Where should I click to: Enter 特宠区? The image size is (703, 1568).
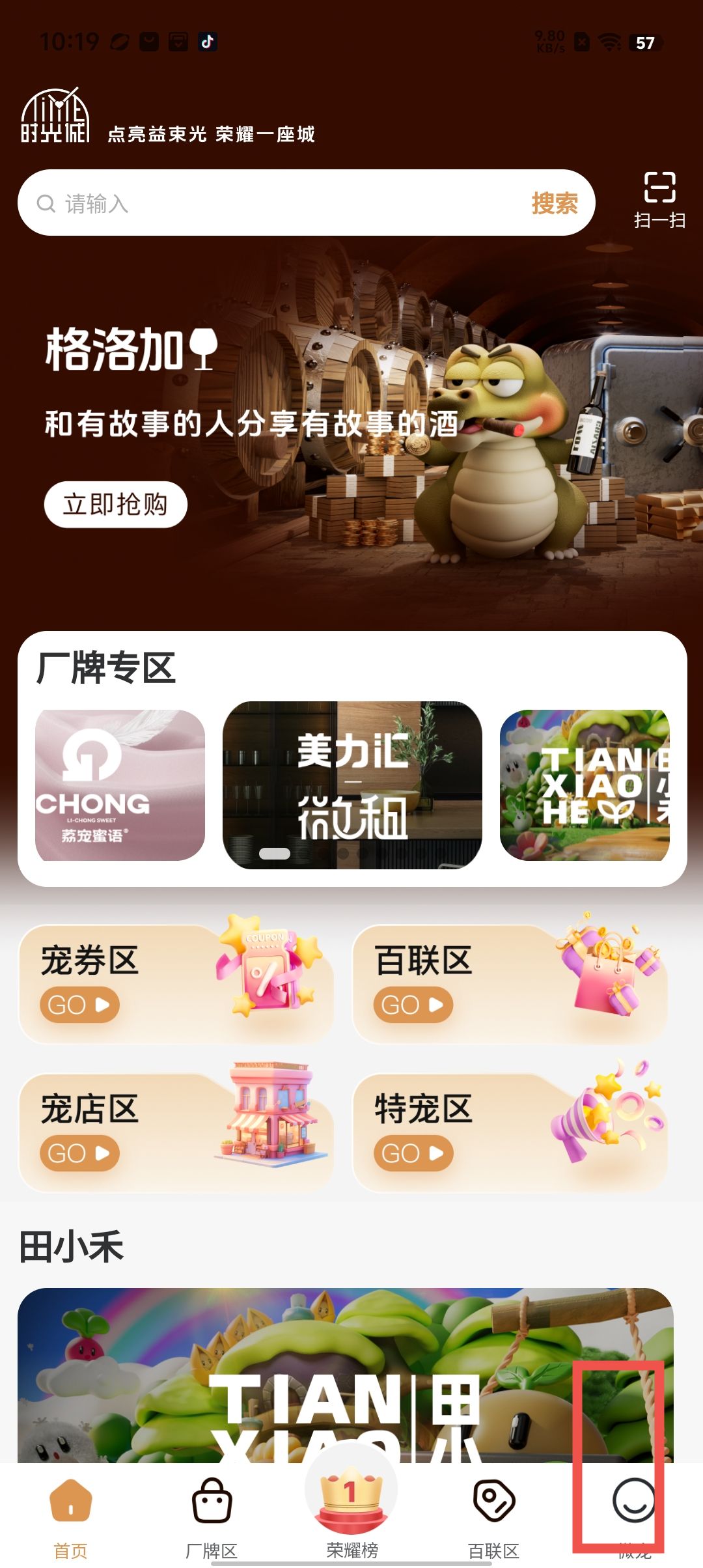[510, 1133]
